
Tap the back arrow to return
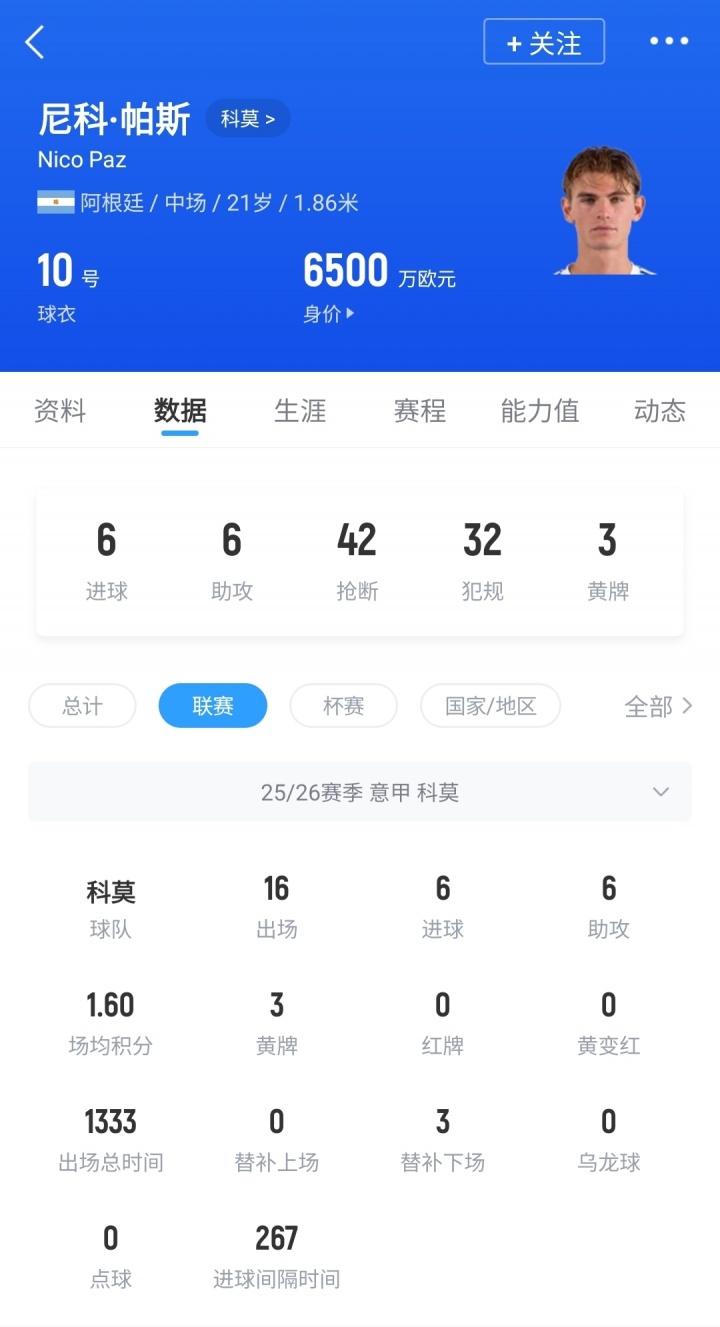(x=35, y=42)
